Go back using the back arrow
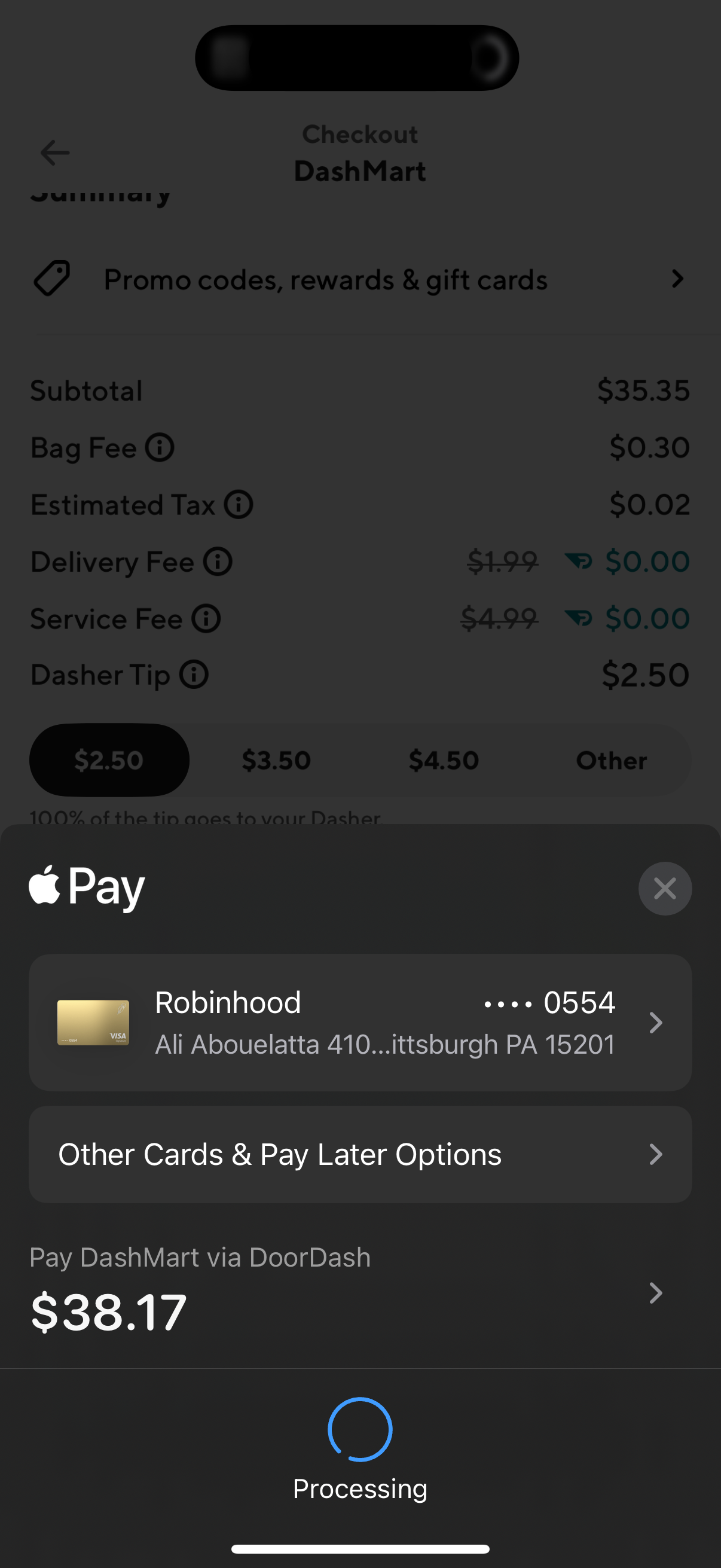The width and height of the screenshot is (721, 1568). (56, 152)
